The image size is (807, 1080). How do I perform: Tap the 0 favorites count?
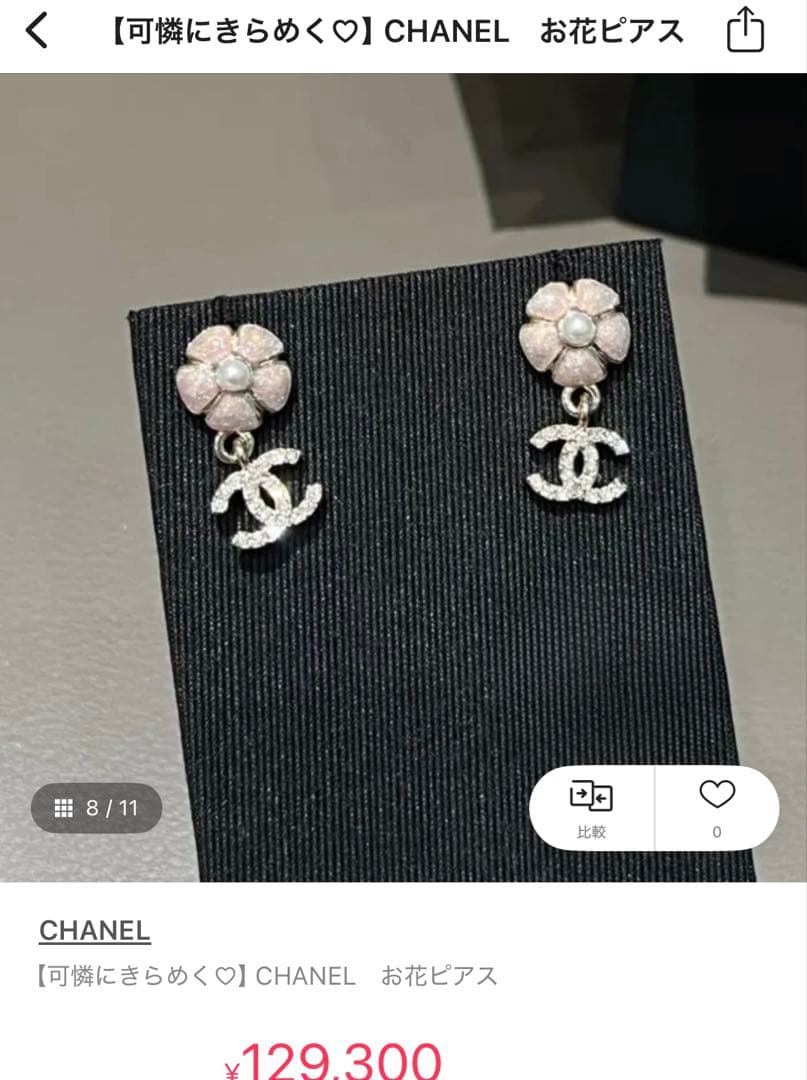point(714,831)
